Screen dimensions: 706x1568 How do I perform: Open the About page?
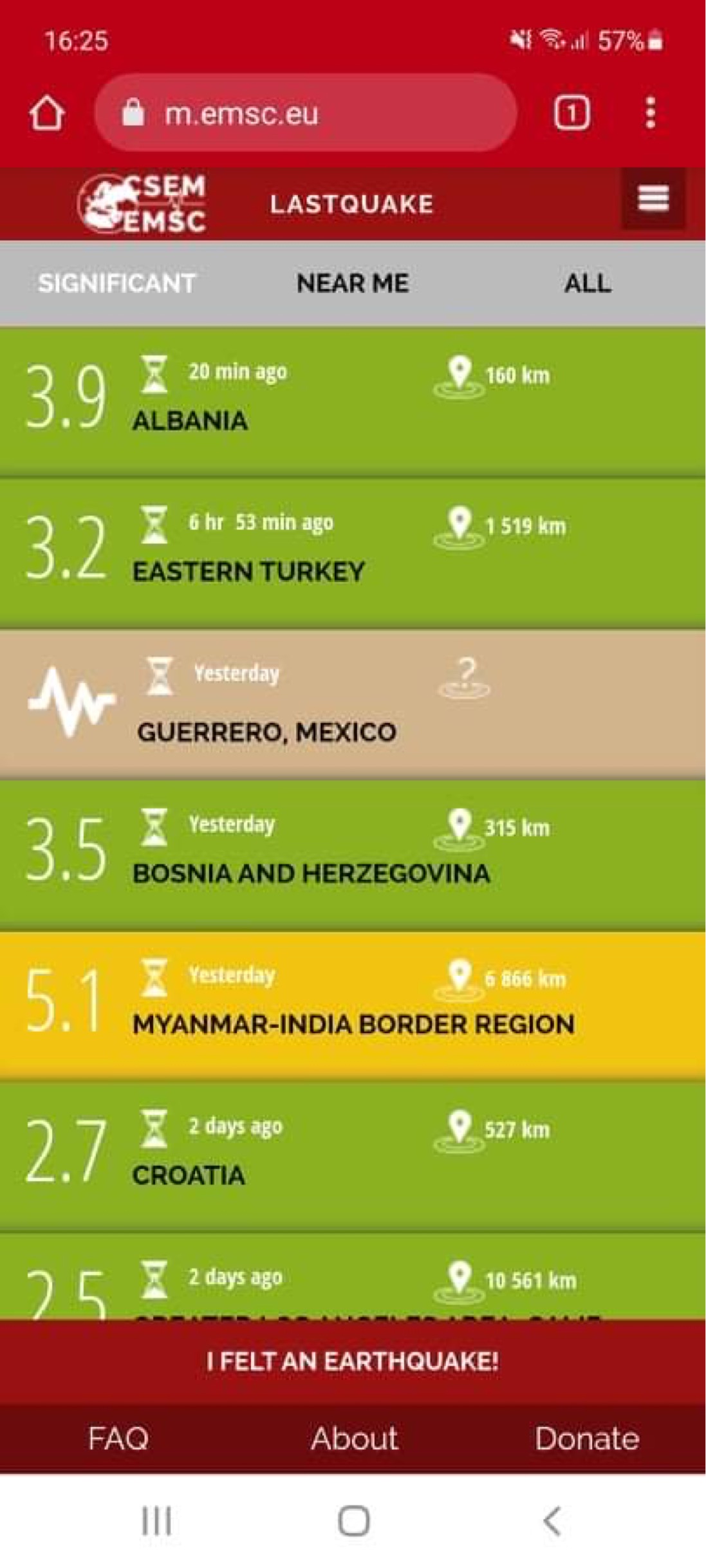coord(354,1438)
